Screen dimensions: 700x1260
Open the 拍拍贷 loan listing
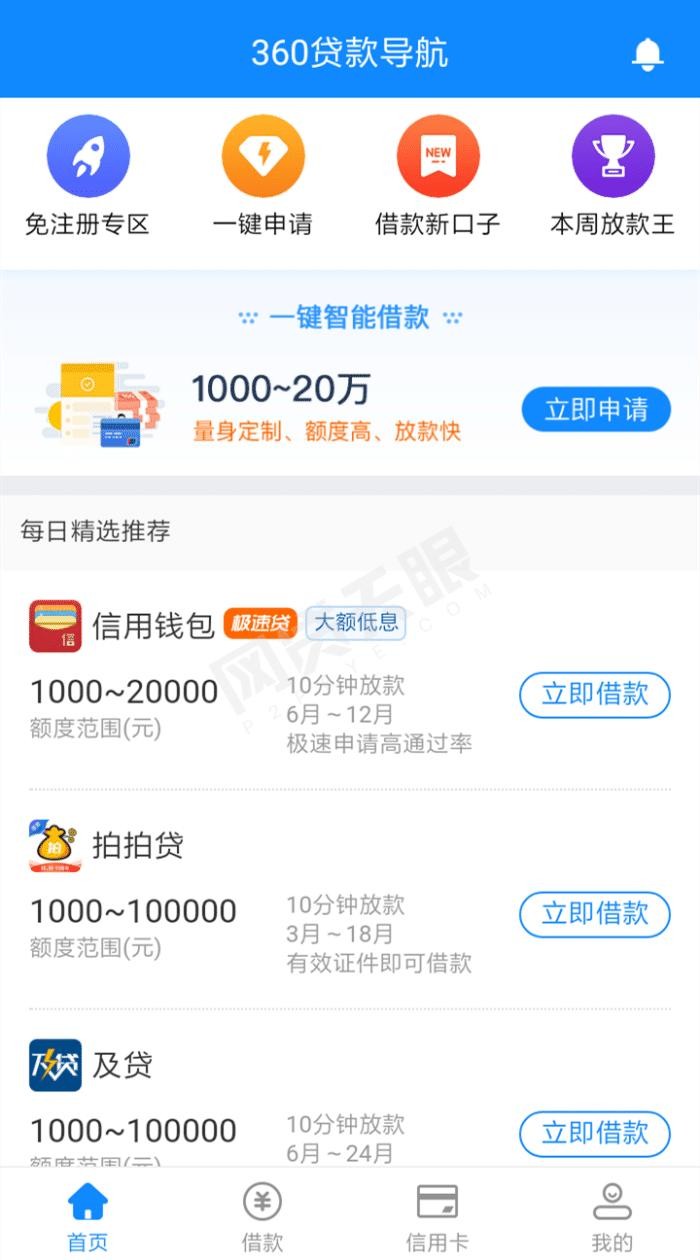click(x=137, y=846)
